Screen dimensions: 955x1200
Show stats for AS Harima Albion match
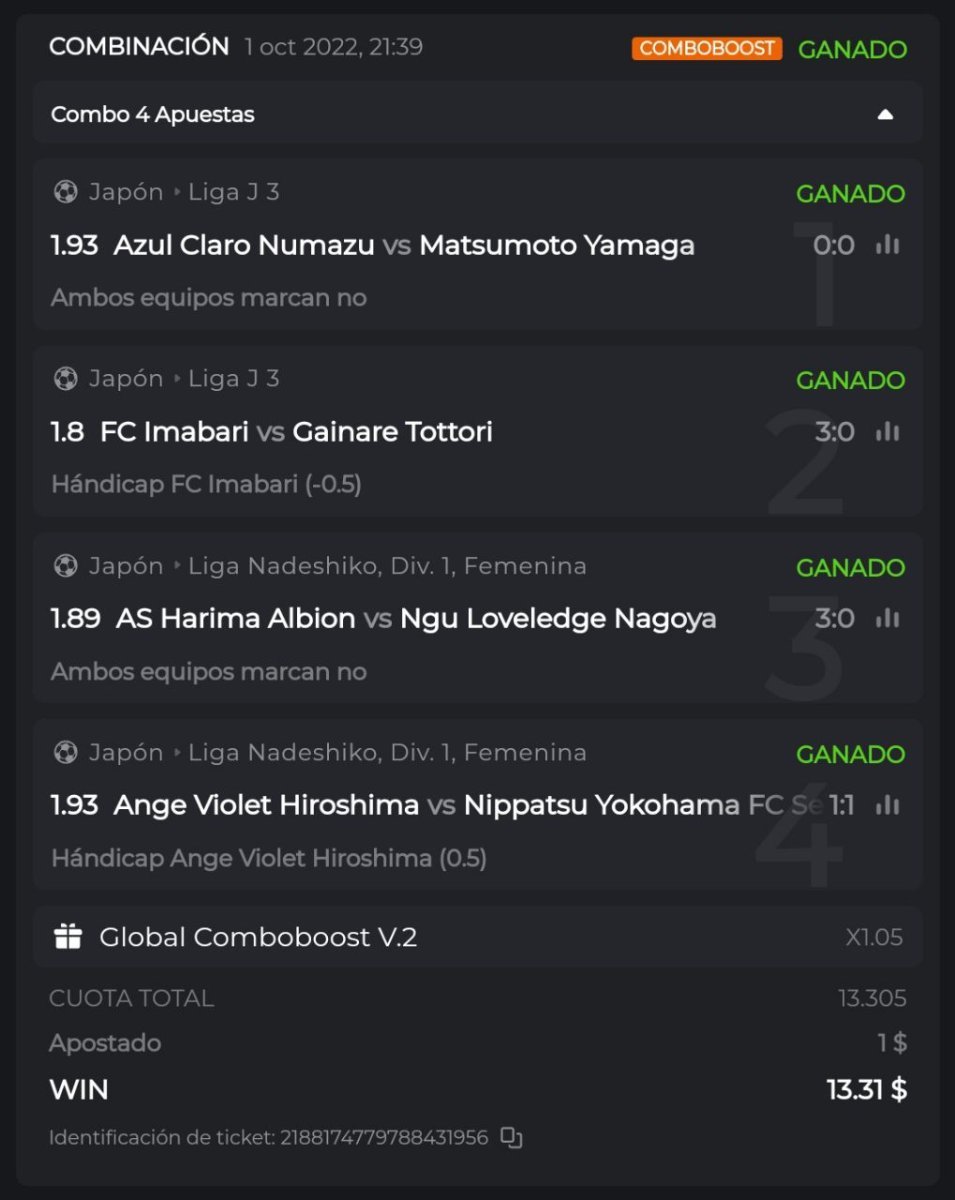(887, 619)
